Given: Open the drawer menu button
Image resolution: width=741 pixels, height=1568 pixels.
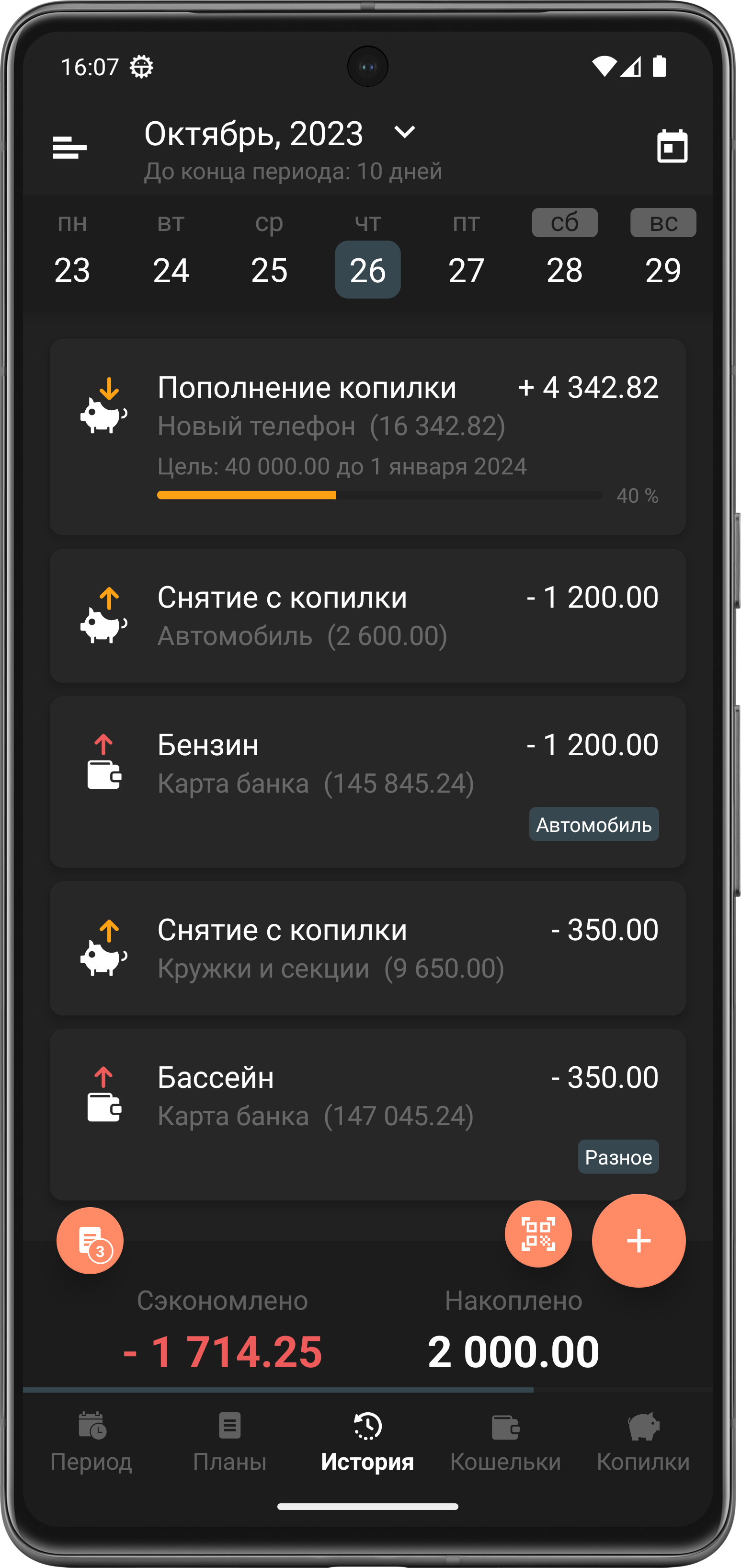Looking at the screenshot, I should (69, 147).
